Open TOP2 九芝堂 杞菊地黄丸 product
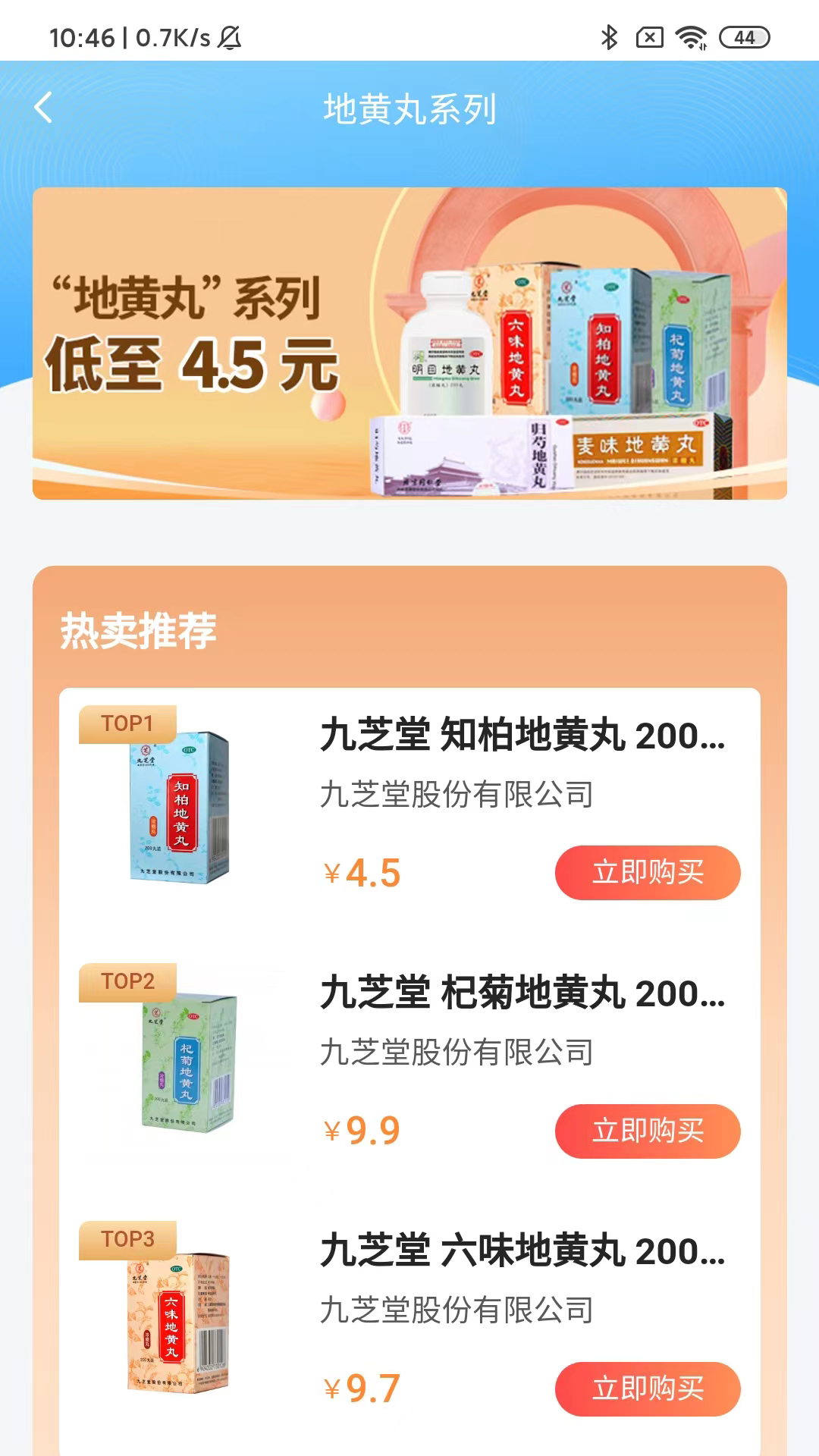 click(522, 993)
